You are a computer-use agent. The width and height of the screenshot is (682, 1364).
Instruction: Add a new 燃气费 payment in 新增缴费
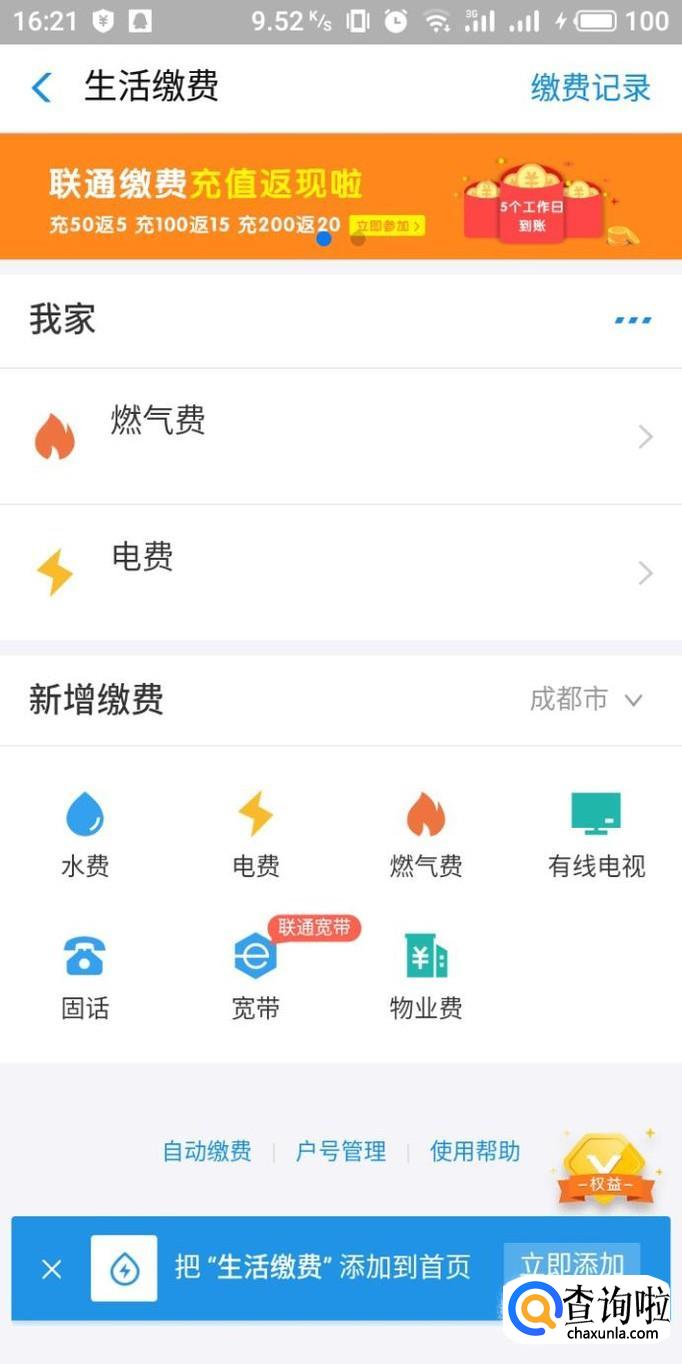coord(426,834)
